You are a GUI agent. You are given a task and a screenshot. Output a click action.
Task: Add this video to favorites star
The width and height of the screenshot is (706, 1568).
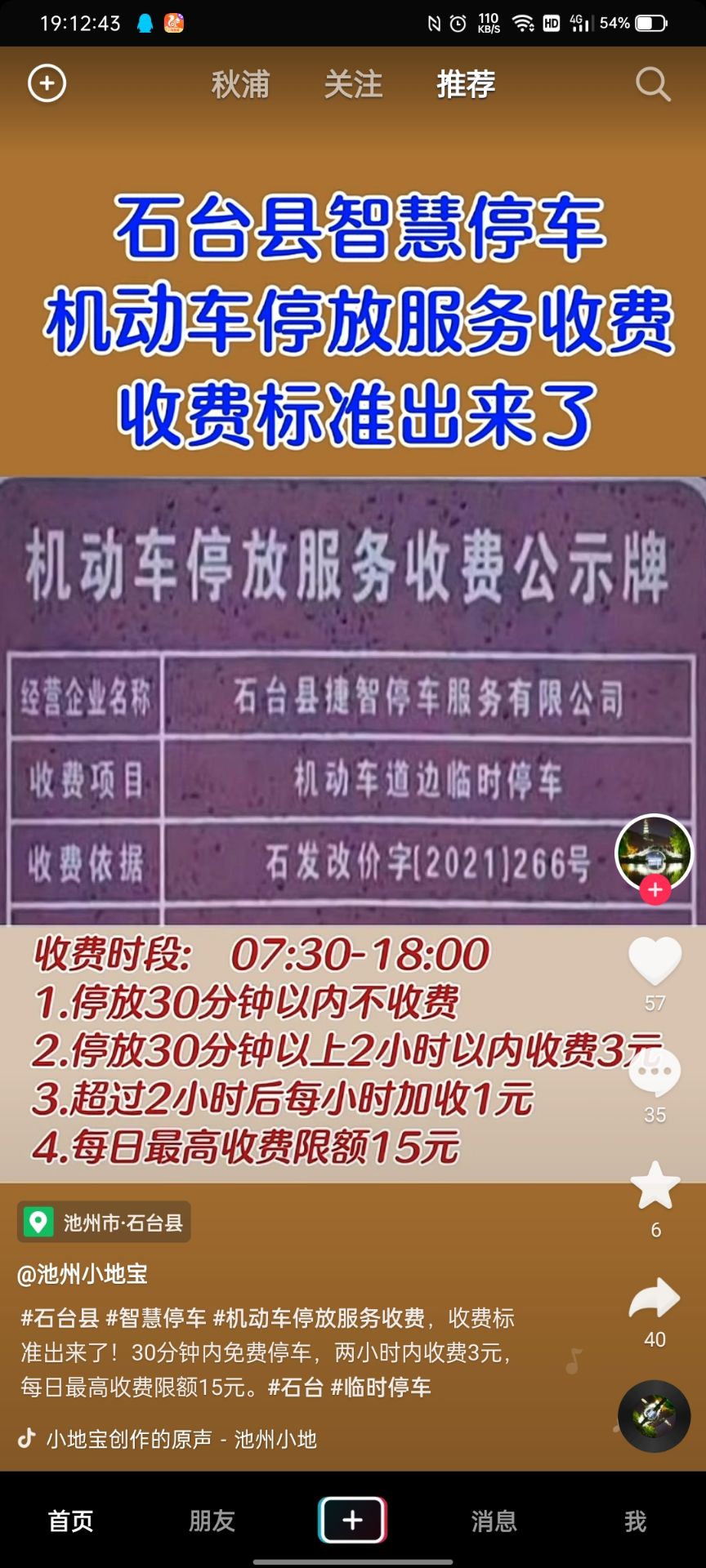coord(655,1186)
